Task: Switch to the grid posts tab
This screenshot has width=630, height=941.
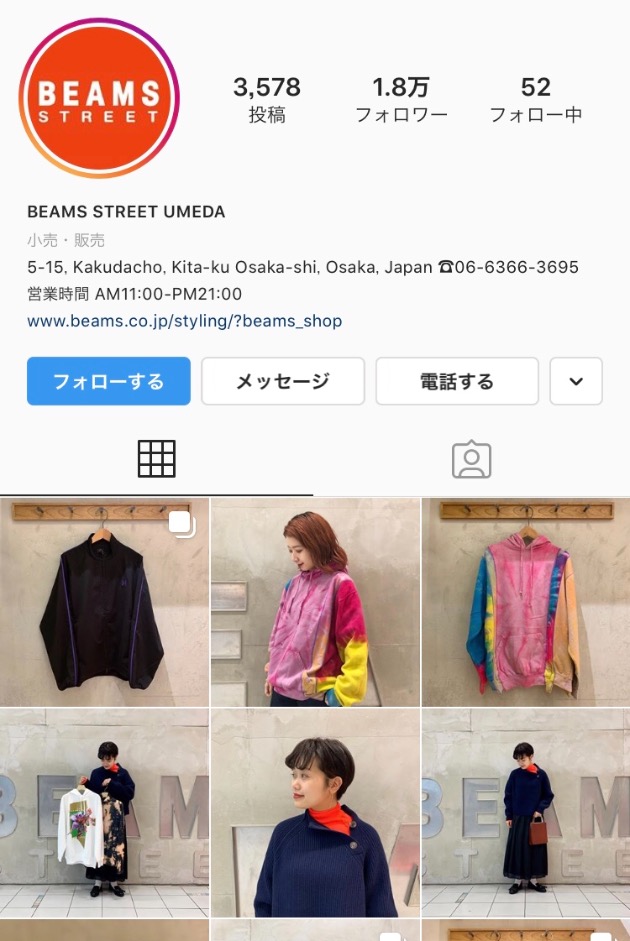Action: click(x=156, y=459)
